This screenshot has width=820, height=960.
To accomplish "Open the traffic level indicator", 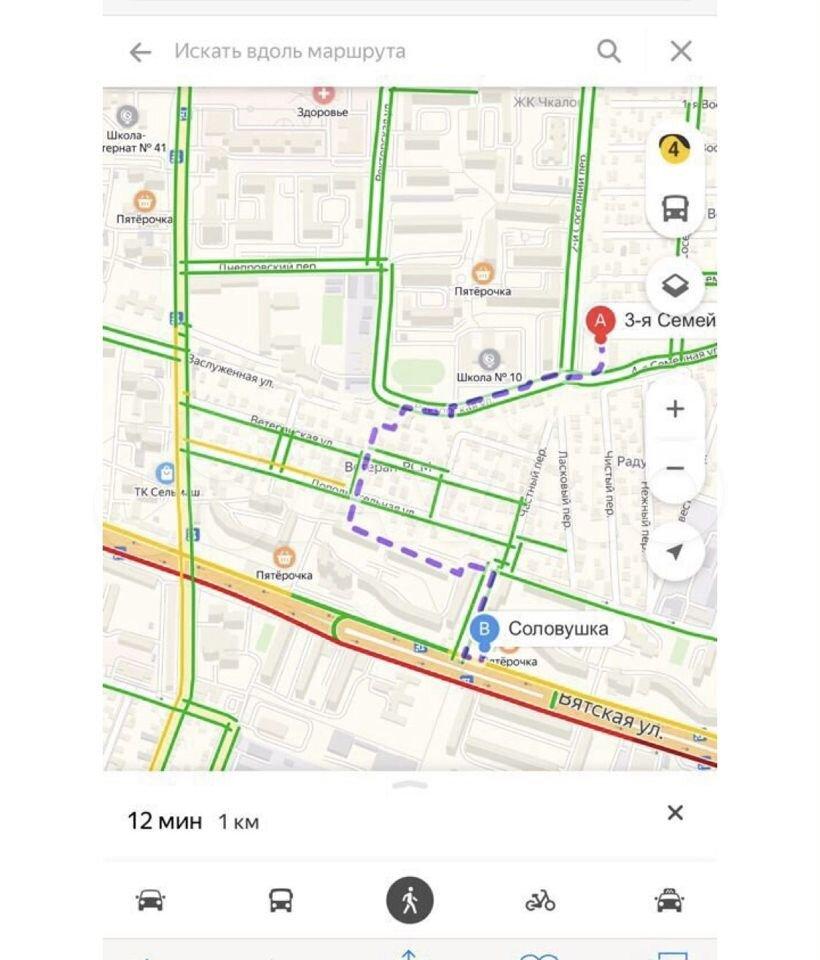I will 675,150.
